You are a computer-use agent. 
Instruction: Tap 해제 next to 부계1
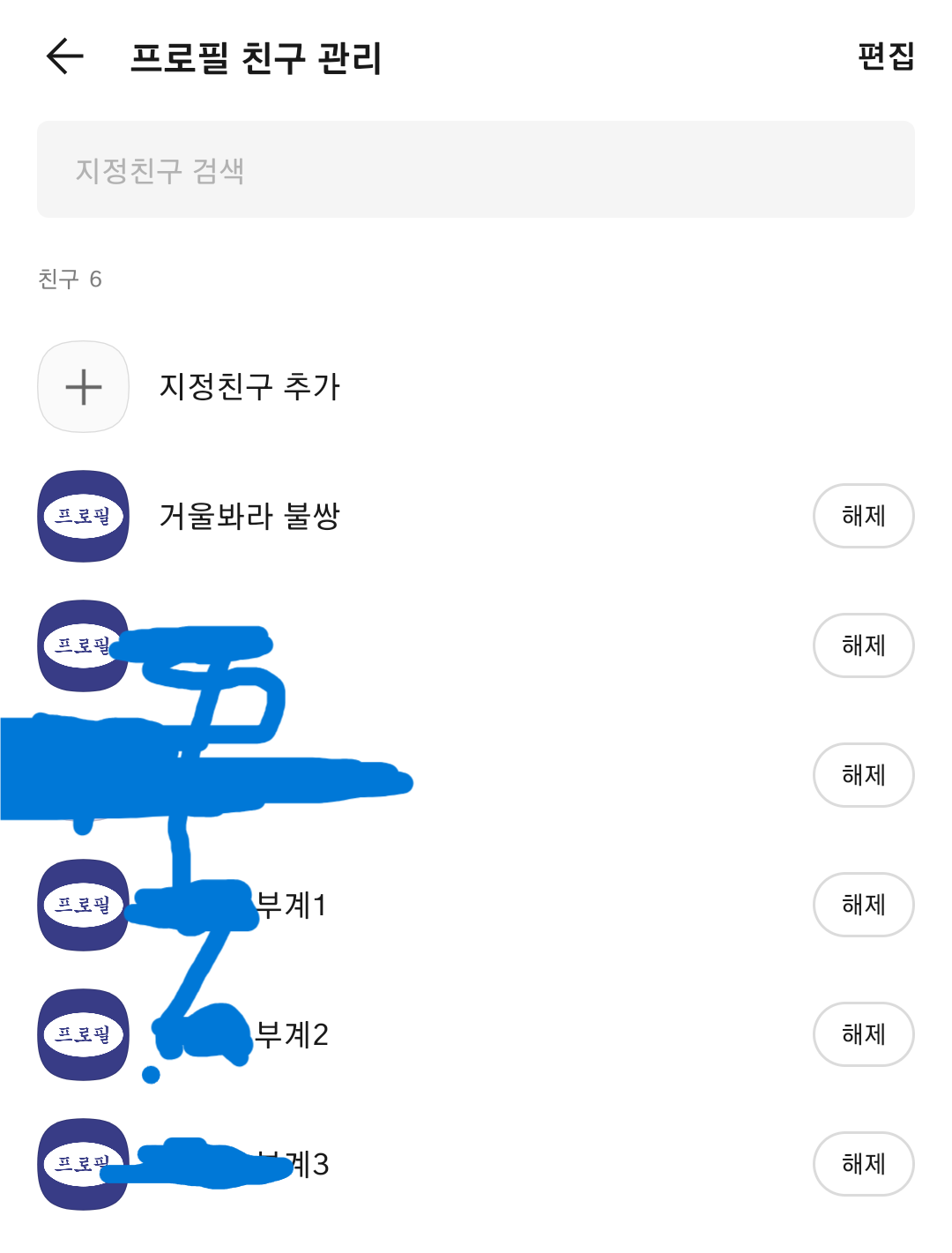tap(862, 905)
